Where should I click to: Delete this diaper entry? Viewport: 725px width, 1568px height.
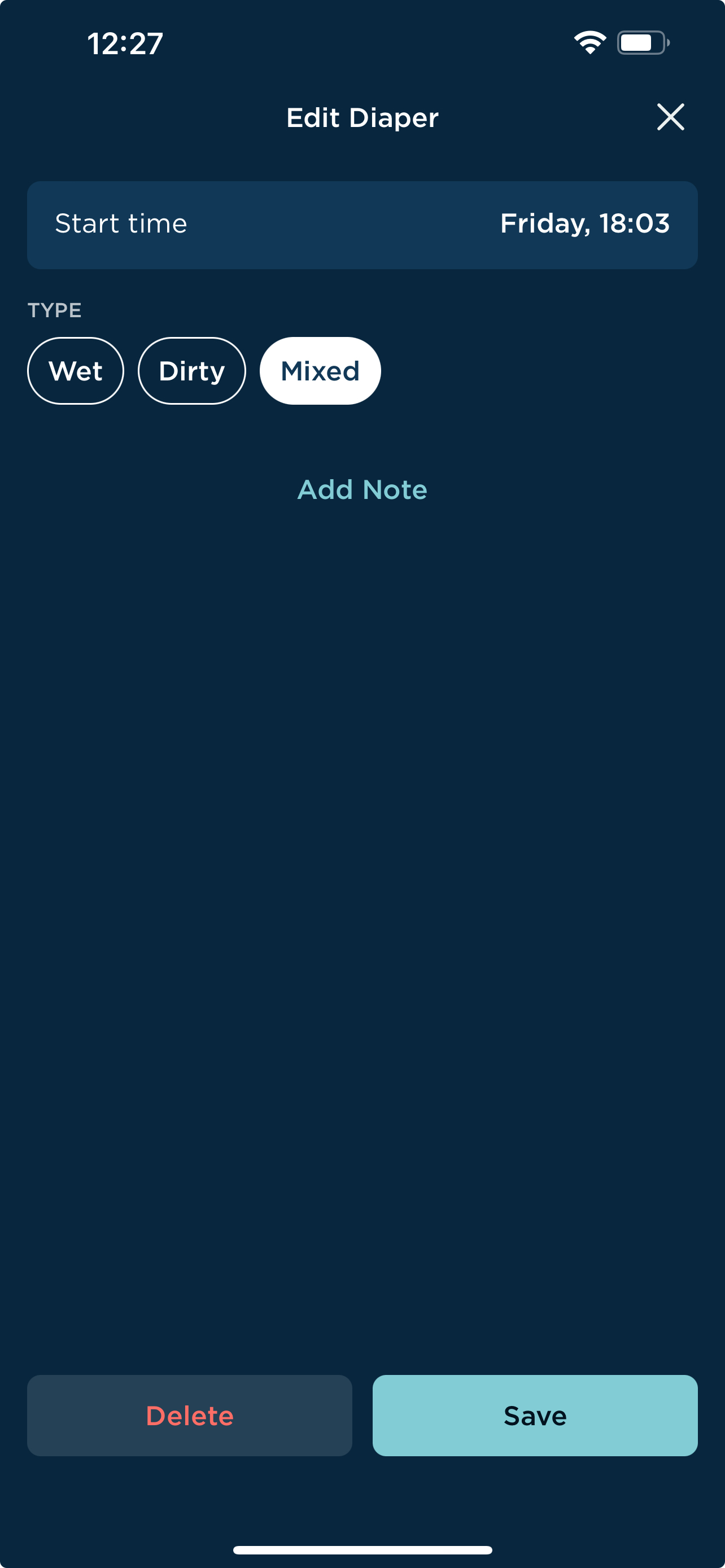(x=189, y=1415)
